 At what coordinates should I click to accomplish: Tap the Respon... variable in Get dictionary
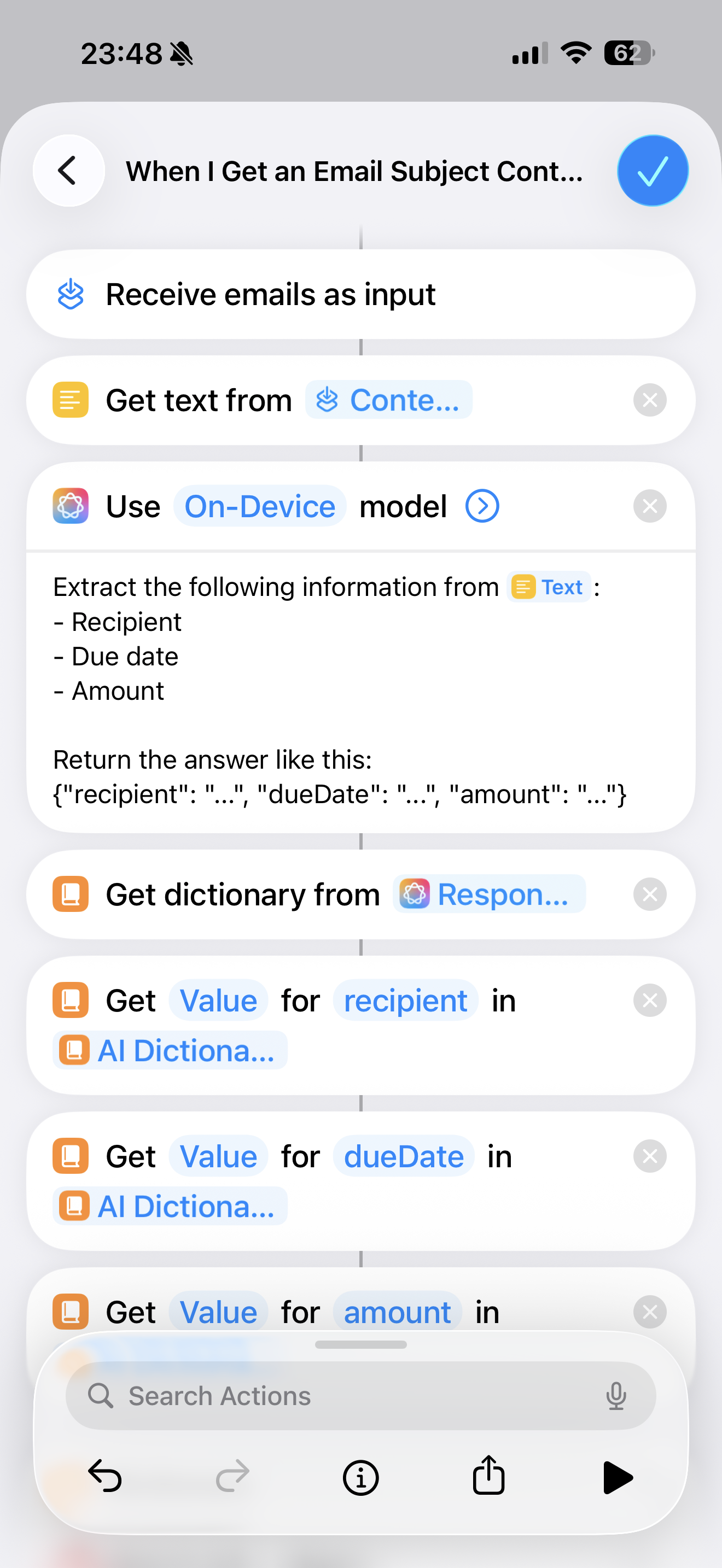489,894
